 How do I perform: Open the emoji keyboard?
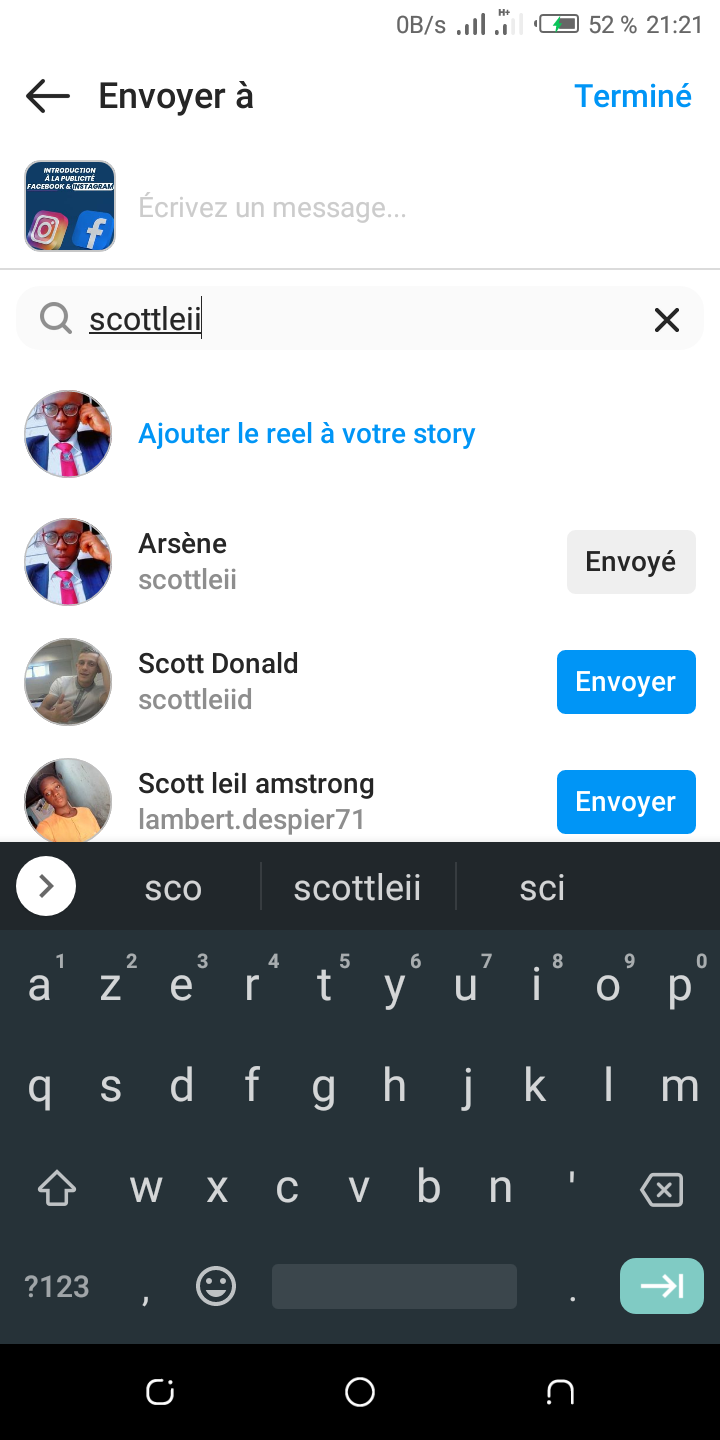[x=216, y=1286]
